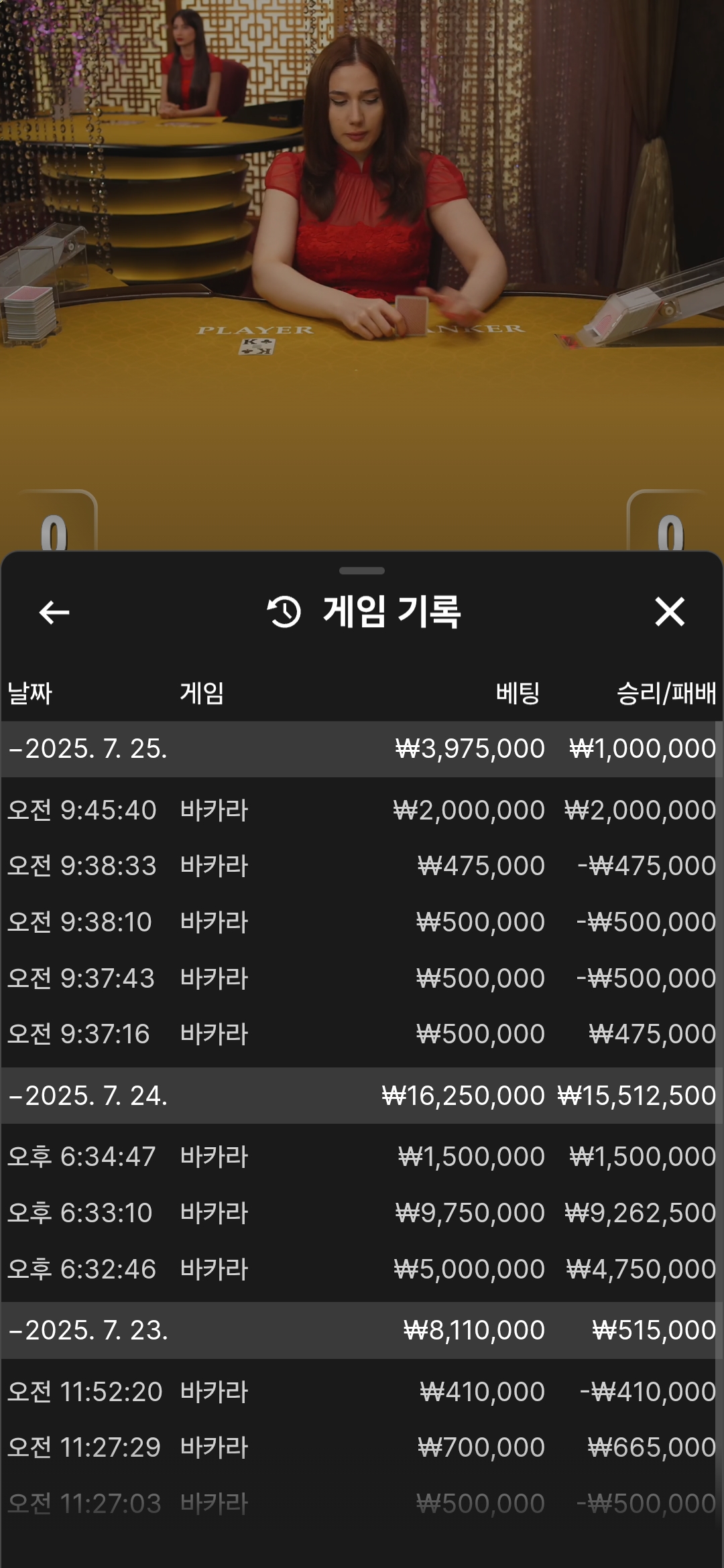Go back with the left arrow
The image size is (724, 1568).
[54, 612]
